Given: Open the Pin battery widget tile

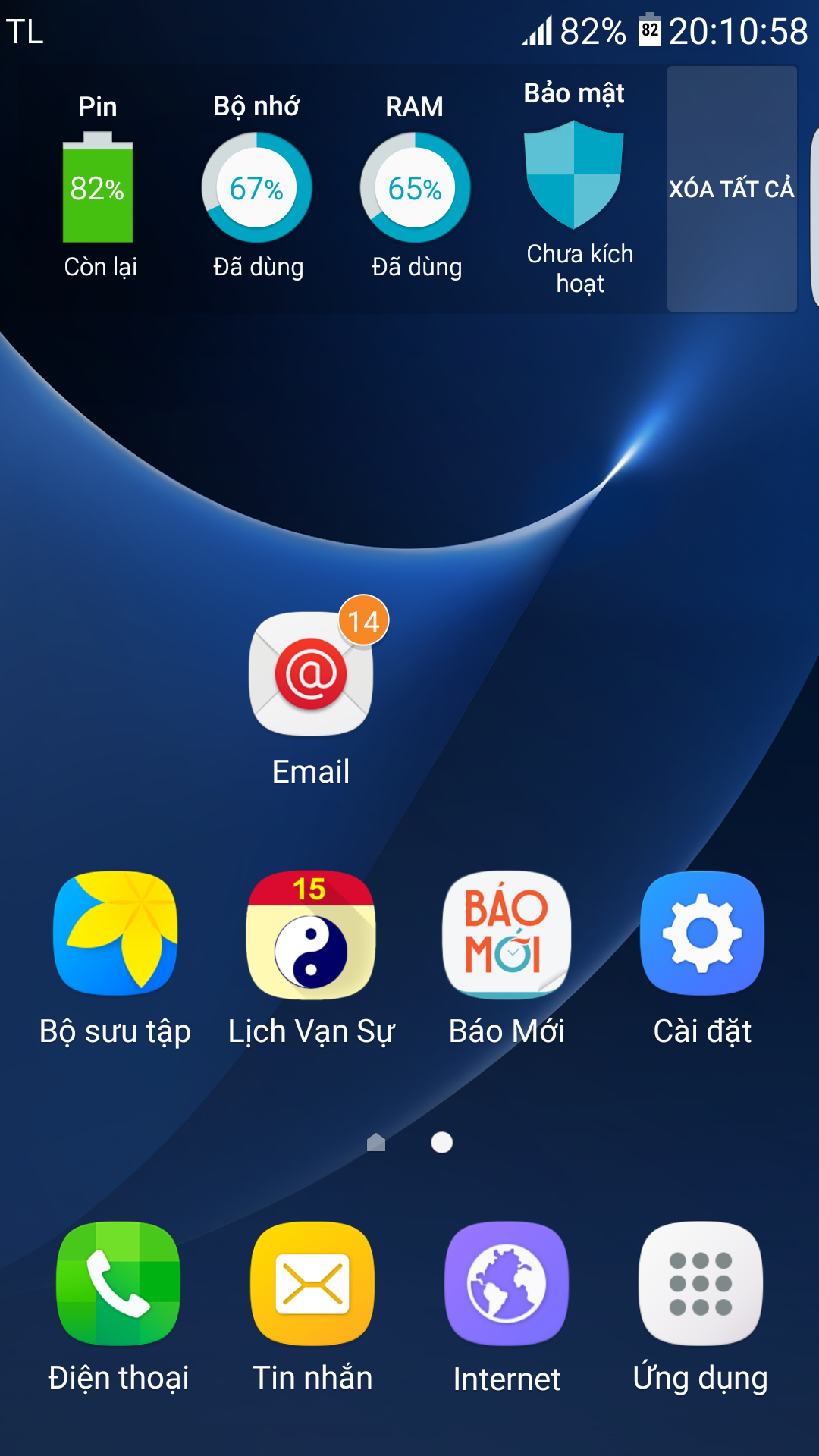Looking at the screenshot, I should [98, 187].
